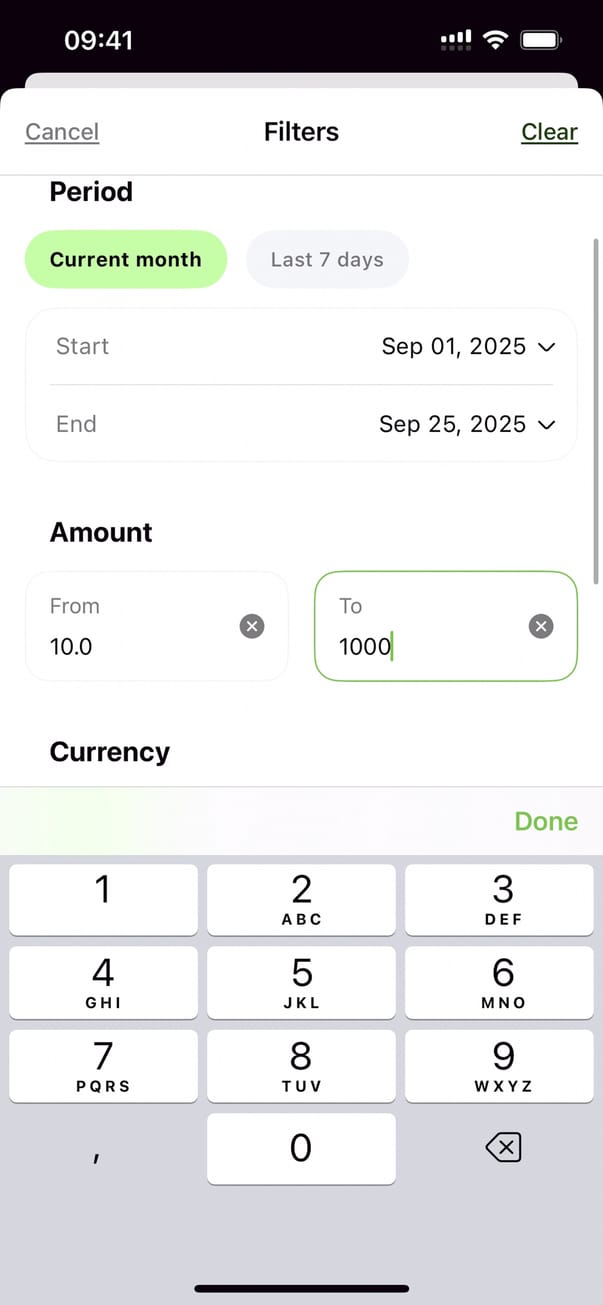The image size is (603, 1305).
Task: Choose the Last 7 days period
Action: click(x=327, y=260)
